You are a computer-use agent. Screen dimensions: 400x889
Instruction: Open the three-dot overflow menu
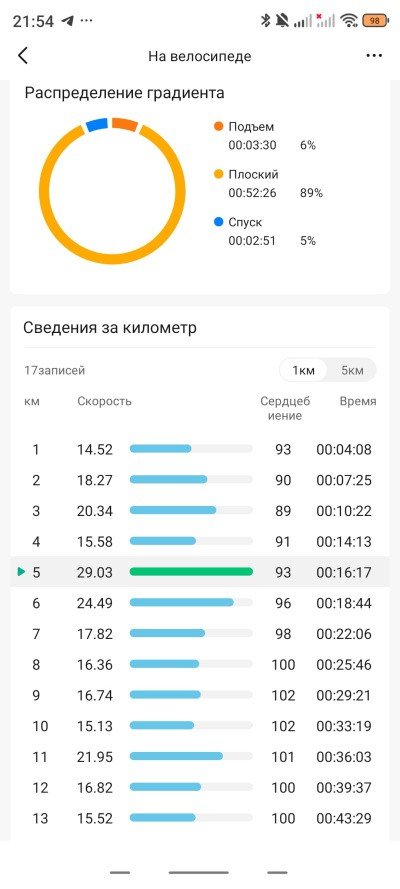point(374,56)
